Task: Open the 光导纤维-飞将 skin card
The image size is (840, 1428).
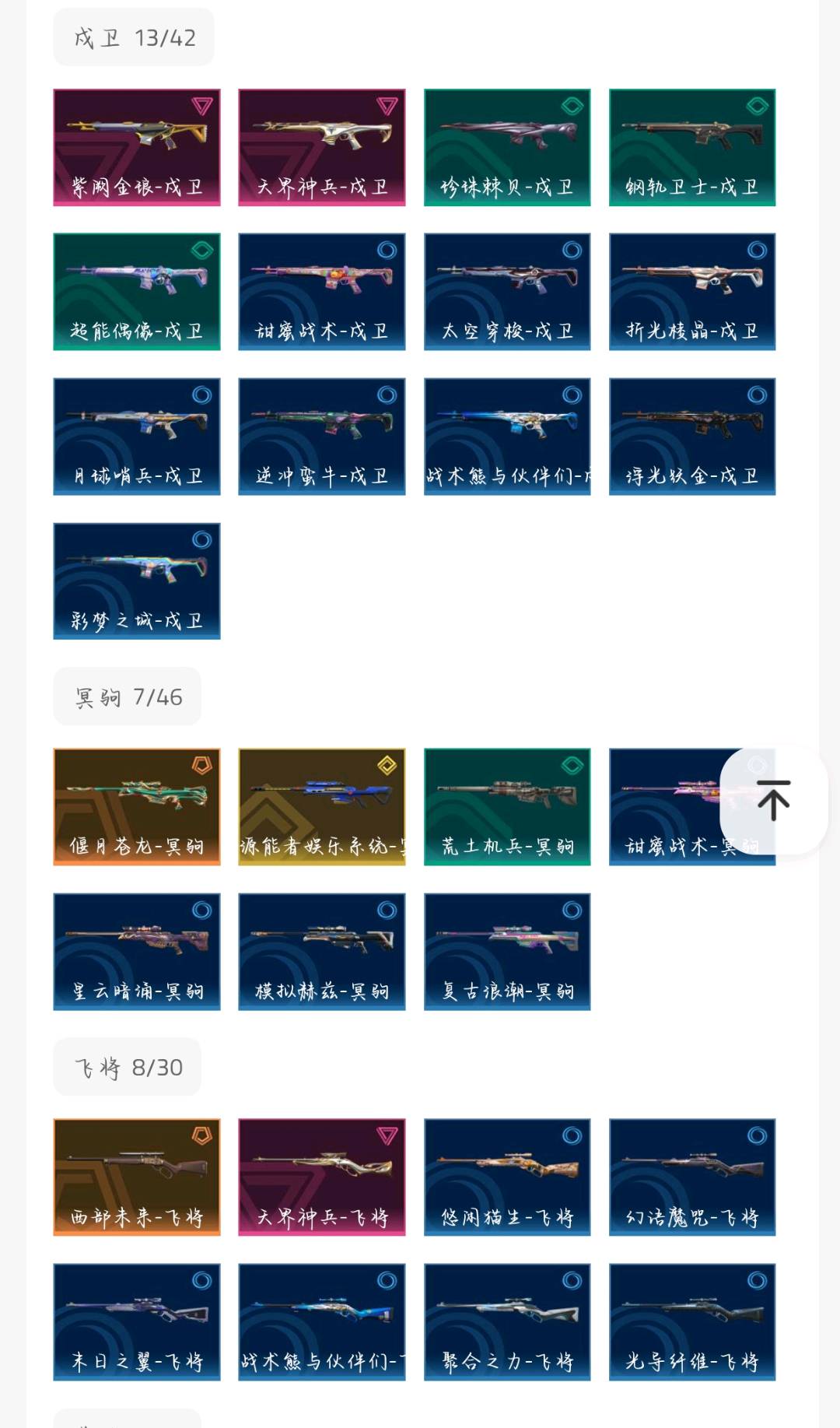Action: click(x=692, y=1322)
